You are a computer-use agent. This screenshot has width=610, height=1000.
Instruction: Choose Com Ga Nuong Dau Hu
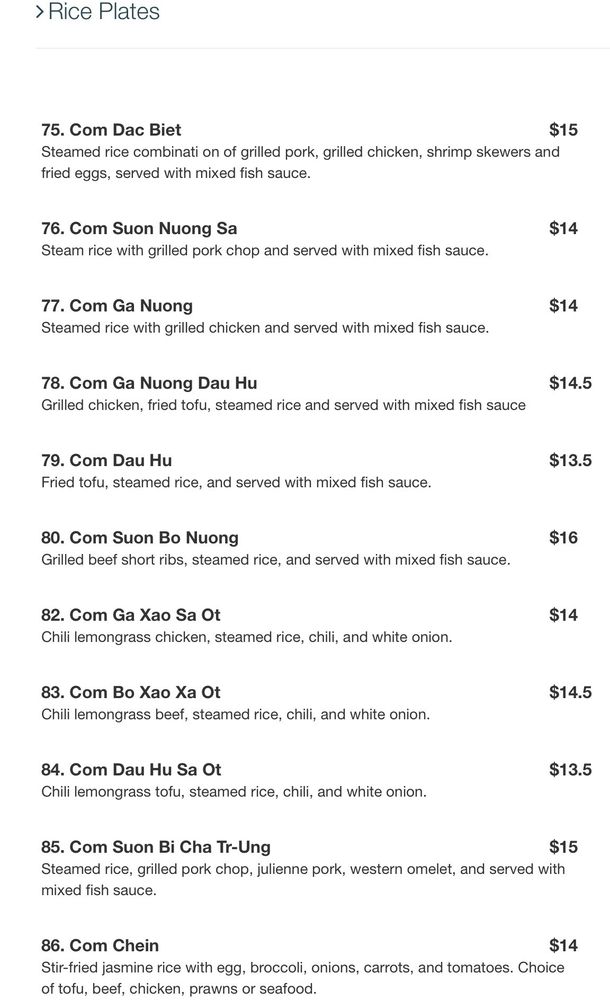(x=149, y=383)
